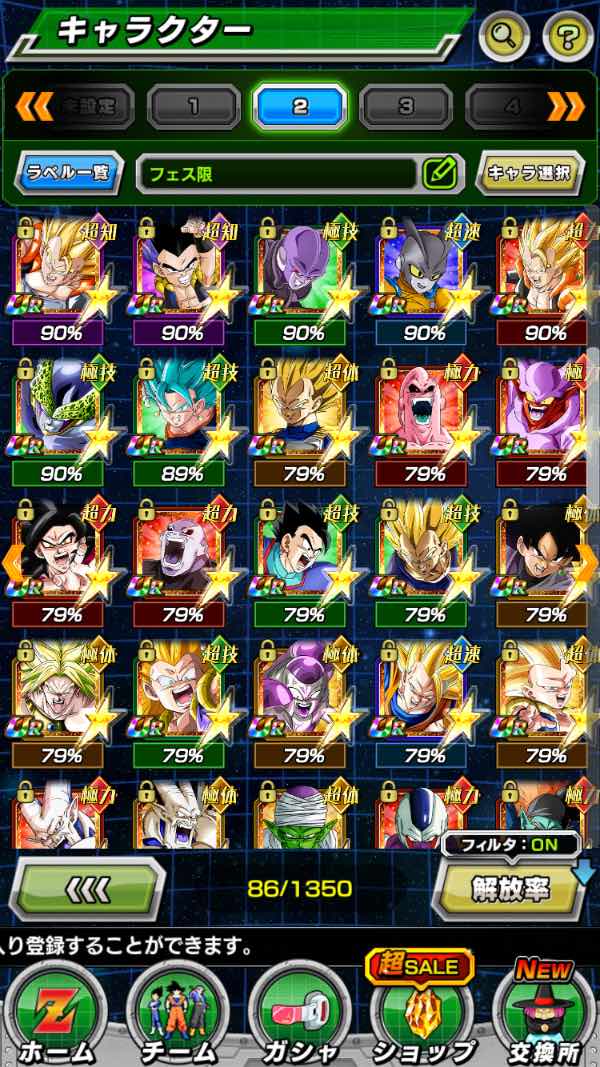Open ラベル一覧 label list
The image size is (600, 1067).
tap(67, 173)
